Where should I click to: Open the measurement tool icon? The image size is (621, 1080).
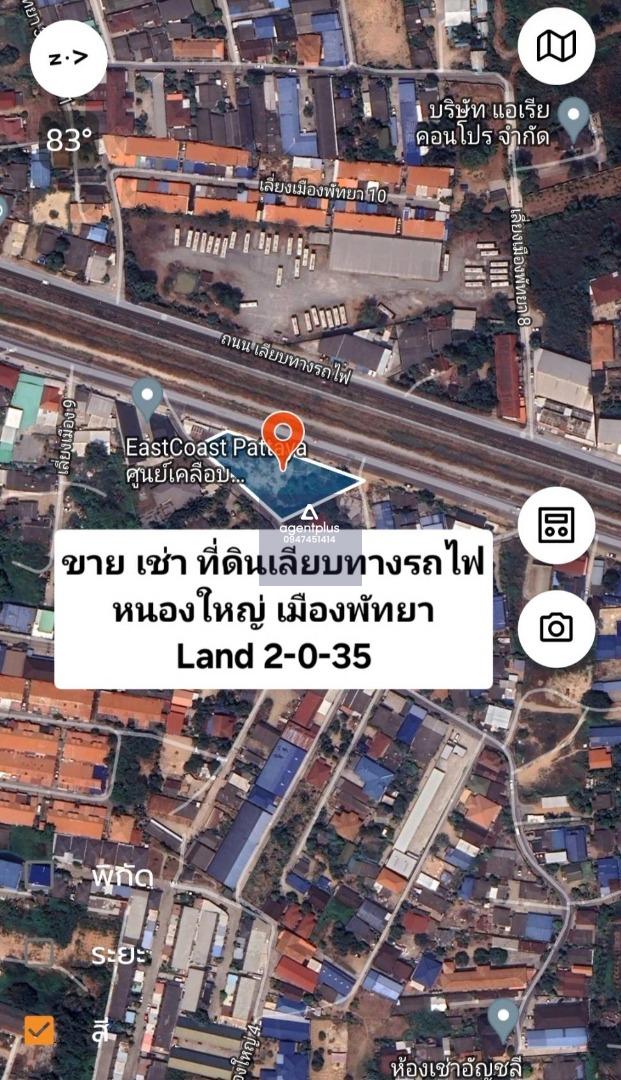pyautogui.click(x=556, y=526)
